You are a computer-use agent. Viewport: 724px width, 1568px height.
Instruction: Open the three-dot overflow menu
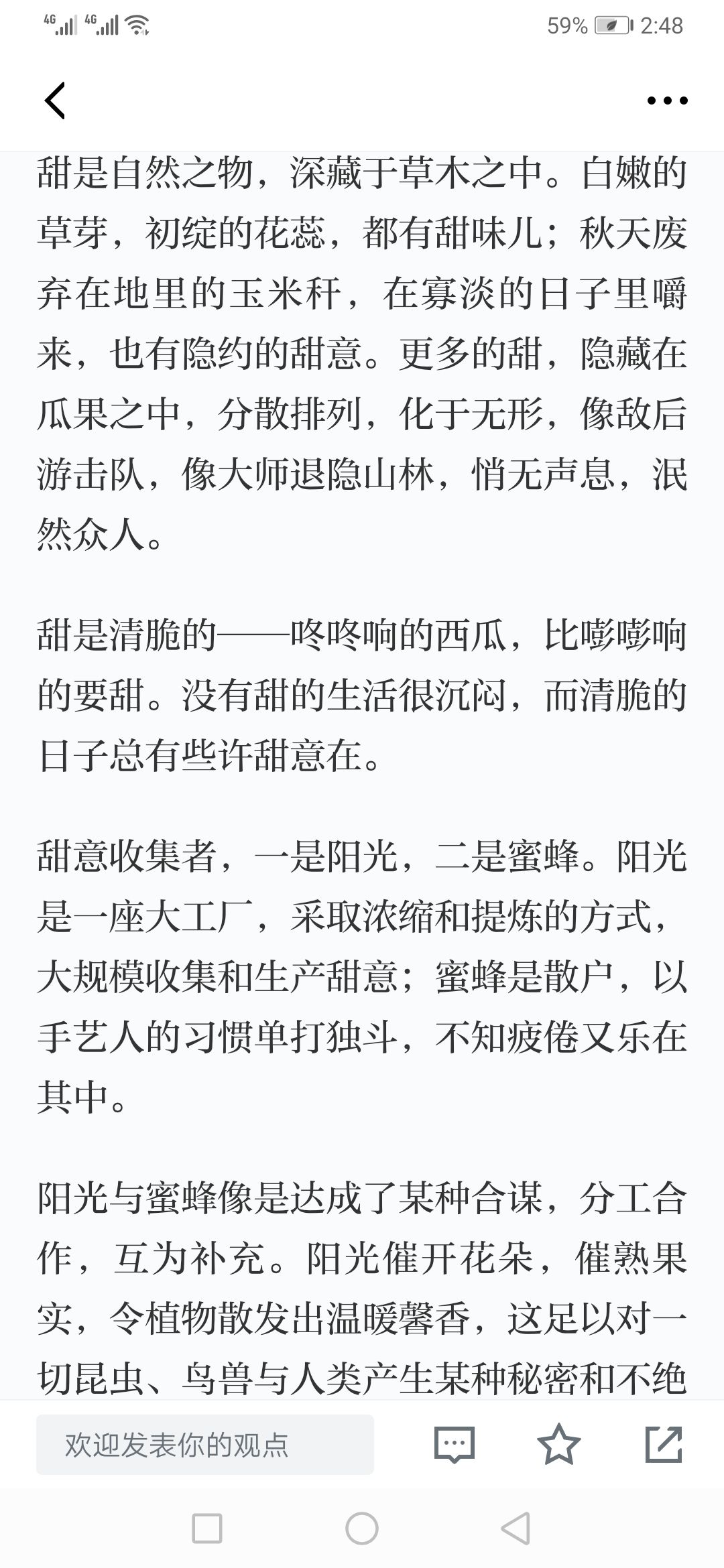pos(667,101)
